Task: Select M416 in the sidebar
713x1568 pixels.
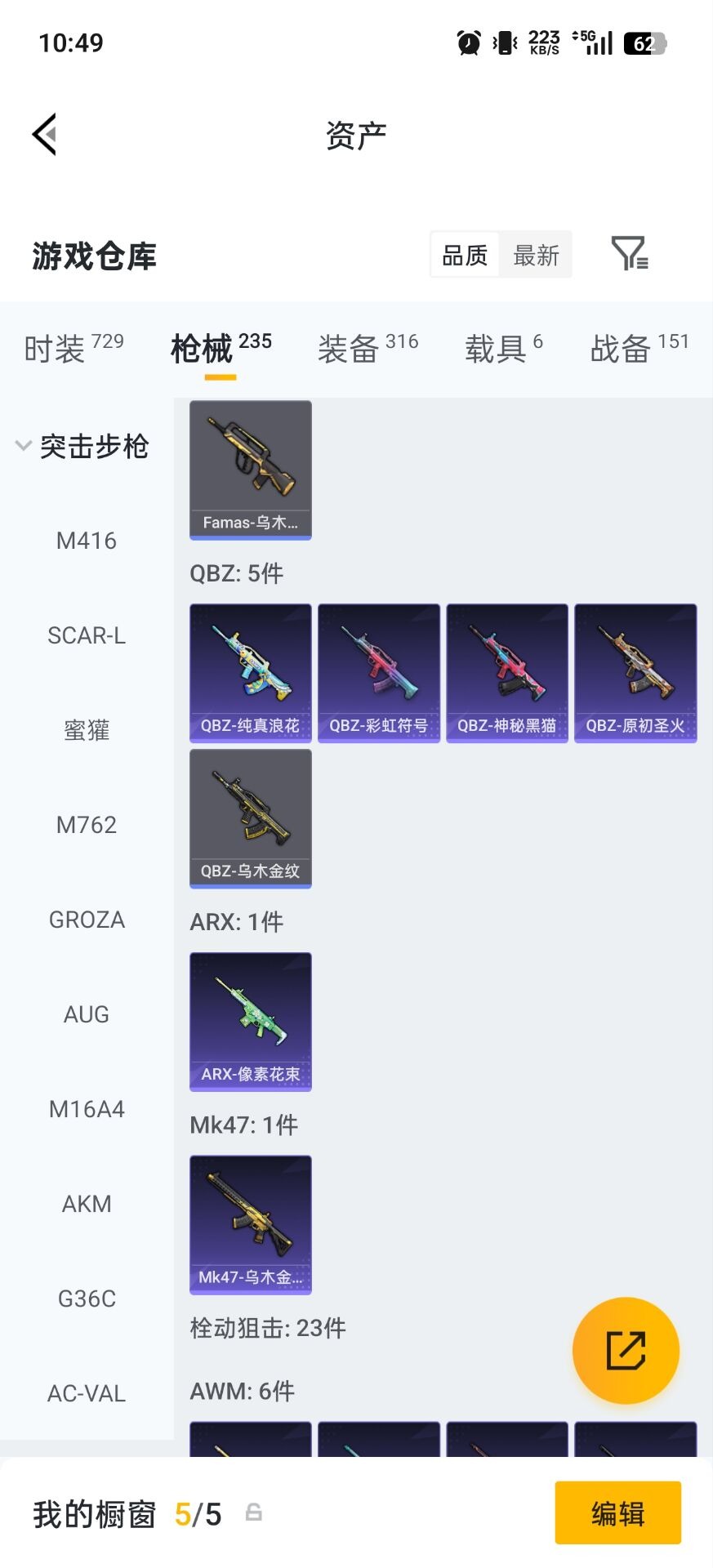Action: [x=87, y=541]
